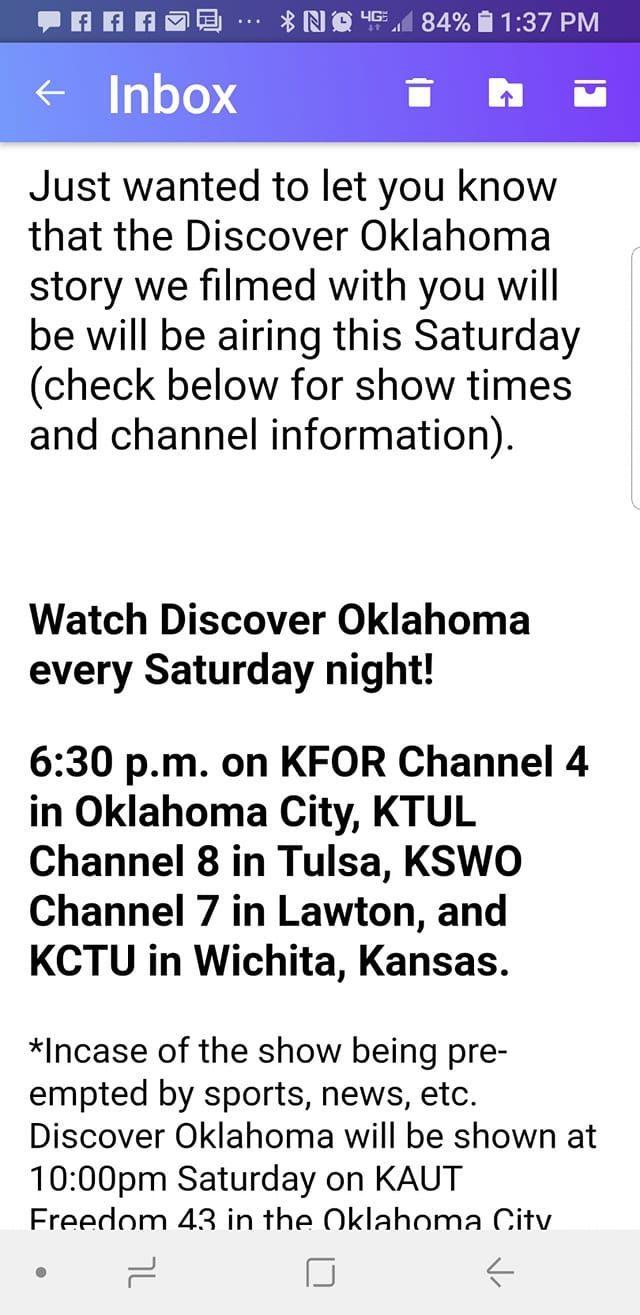Archive this email
Viewport: 640px width, 1315px height.
click(x=590, y=94)
